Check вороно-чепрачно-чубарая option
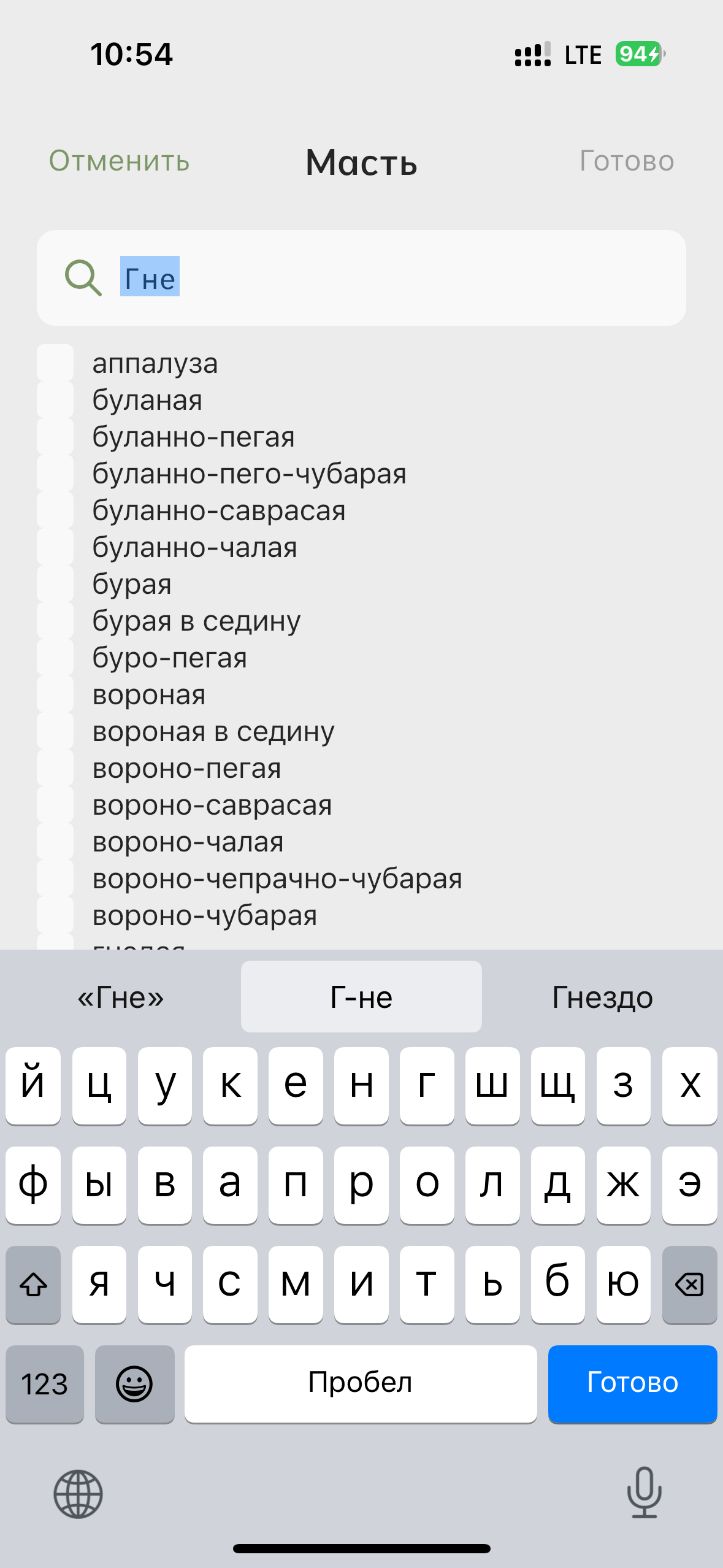Viewport: 723px width, 1568px height. pyautogui.click(x=55, y=878)
